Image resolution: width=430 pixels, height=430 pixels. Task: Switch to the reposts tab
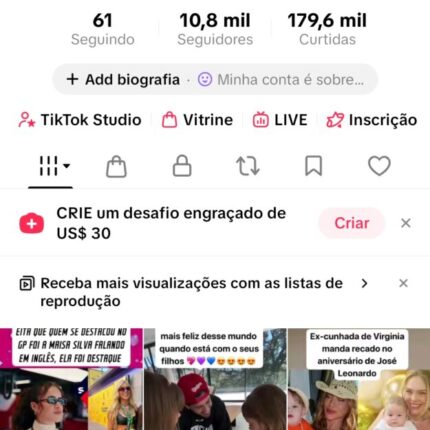click(248, 166)
